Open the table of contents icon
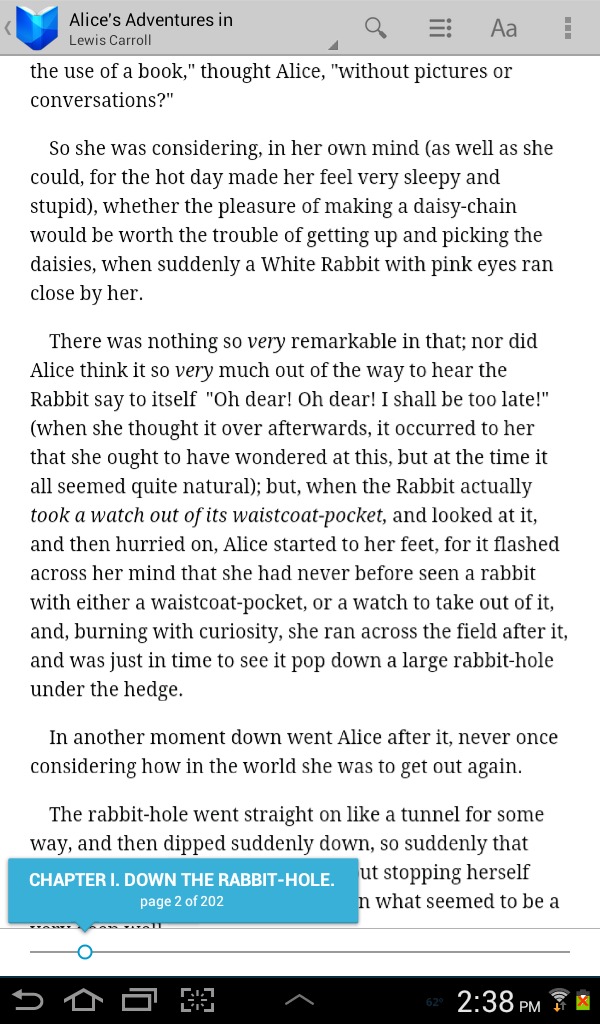The height and width of the screenshot is (1024, 600). (440, 28)
